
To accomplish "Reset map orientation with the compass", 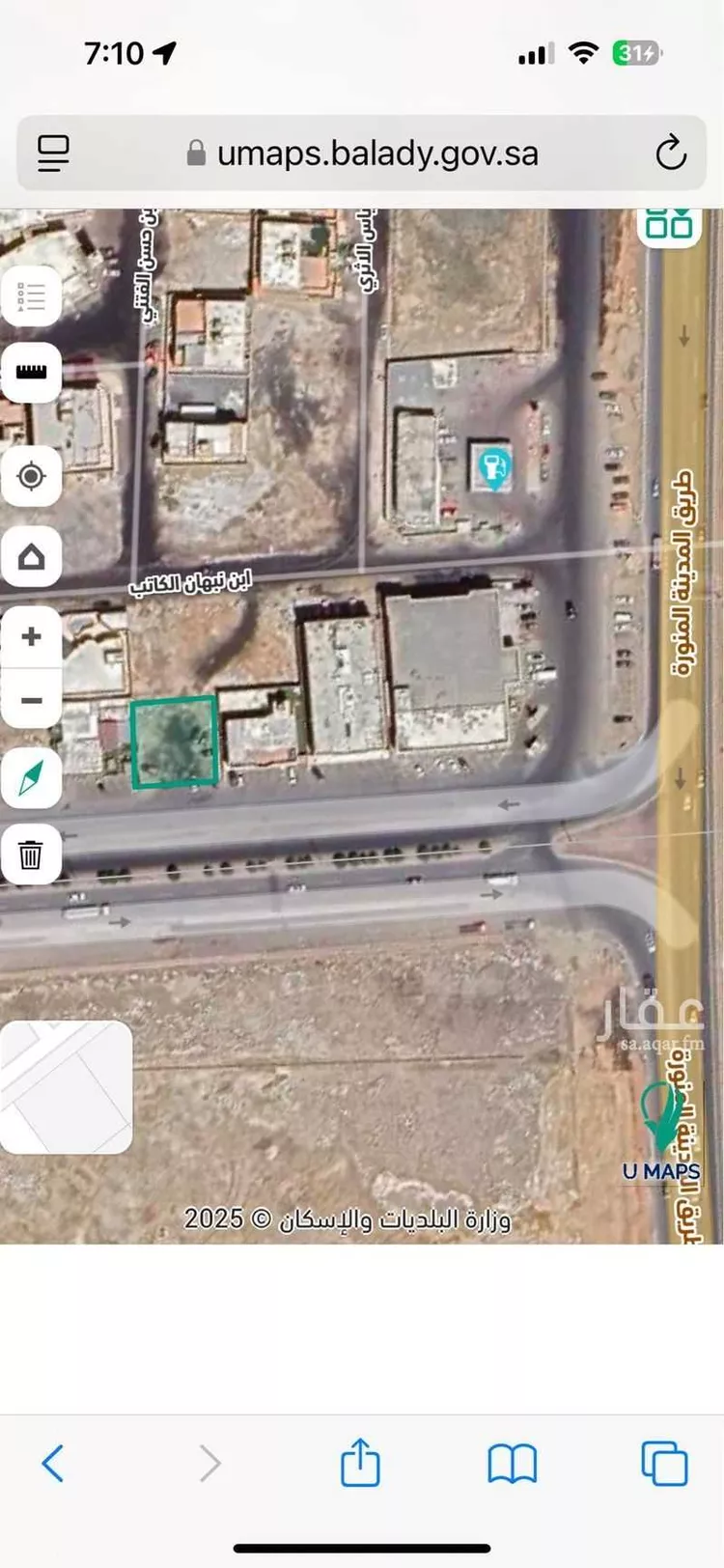I will tap(32, 778).
